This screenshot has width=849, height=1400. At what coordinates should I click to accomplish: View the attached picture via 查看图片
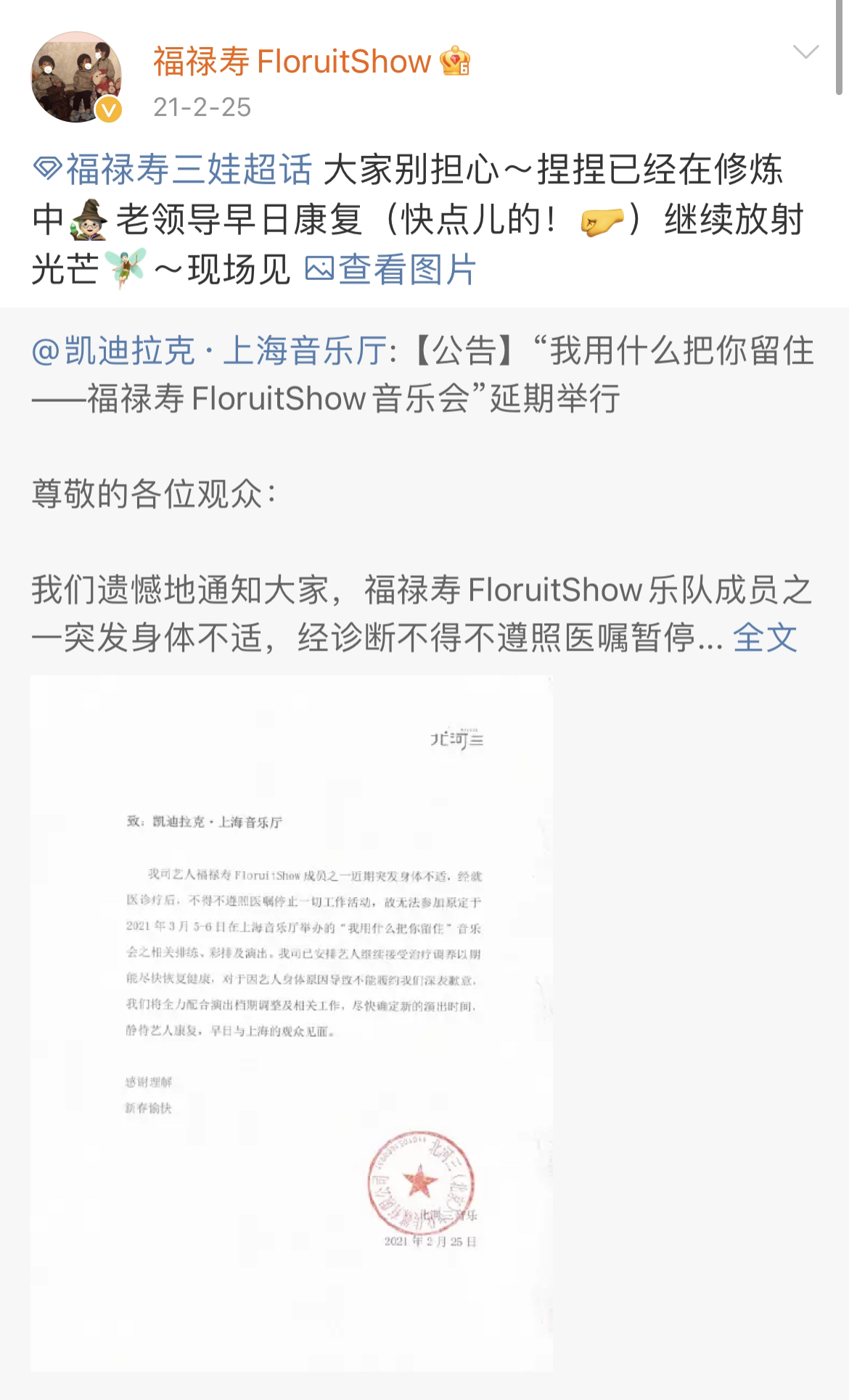391,270
